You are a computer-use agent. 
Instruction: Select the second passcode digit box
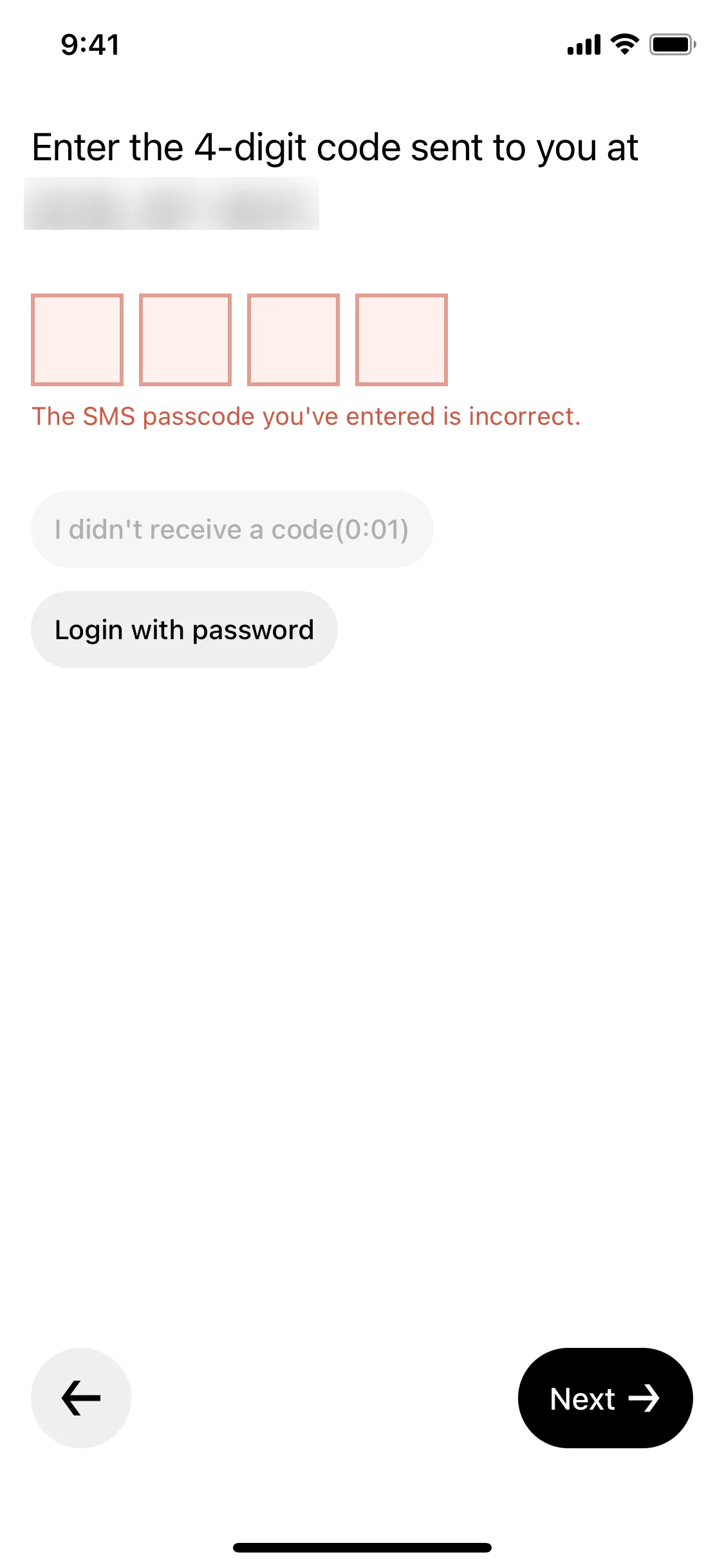[186, 340]
